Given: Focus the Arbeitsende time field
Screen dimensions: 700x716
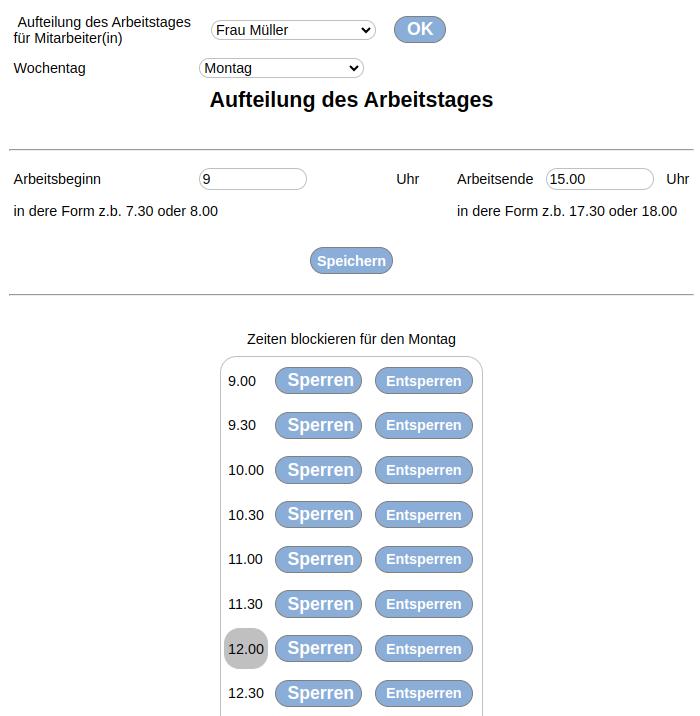Looking at the screenshot, I should pos(600,179).
